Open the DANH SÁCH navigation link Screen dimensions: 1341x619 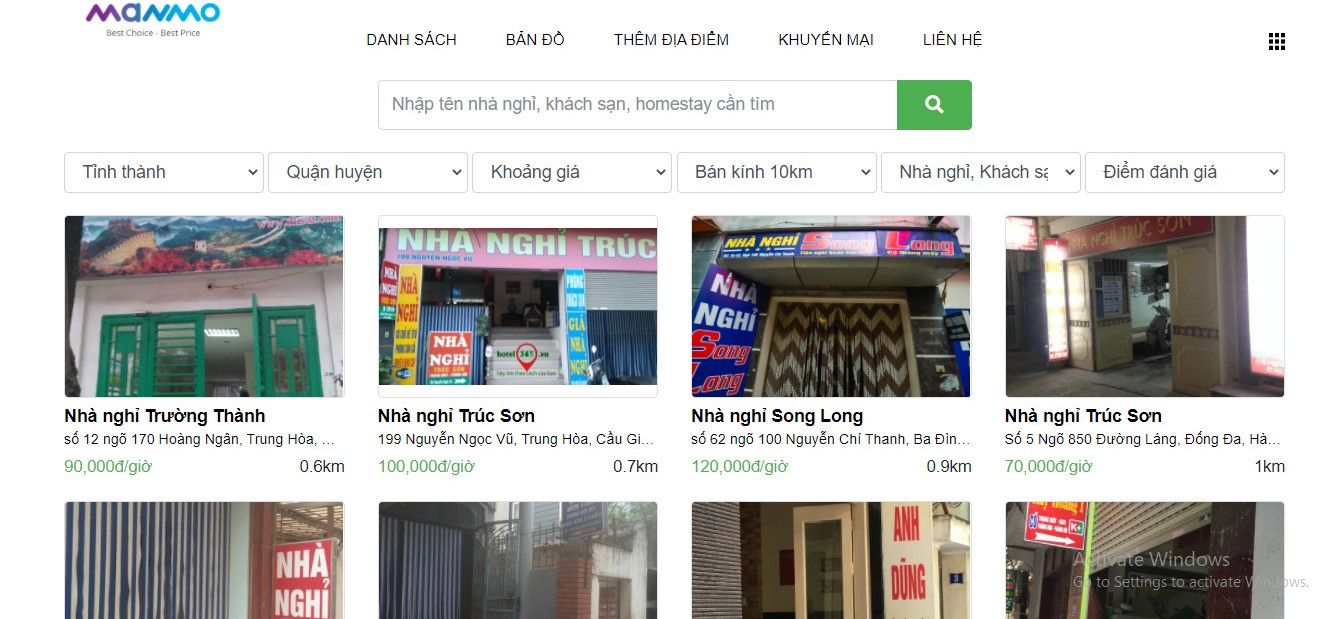411,40
